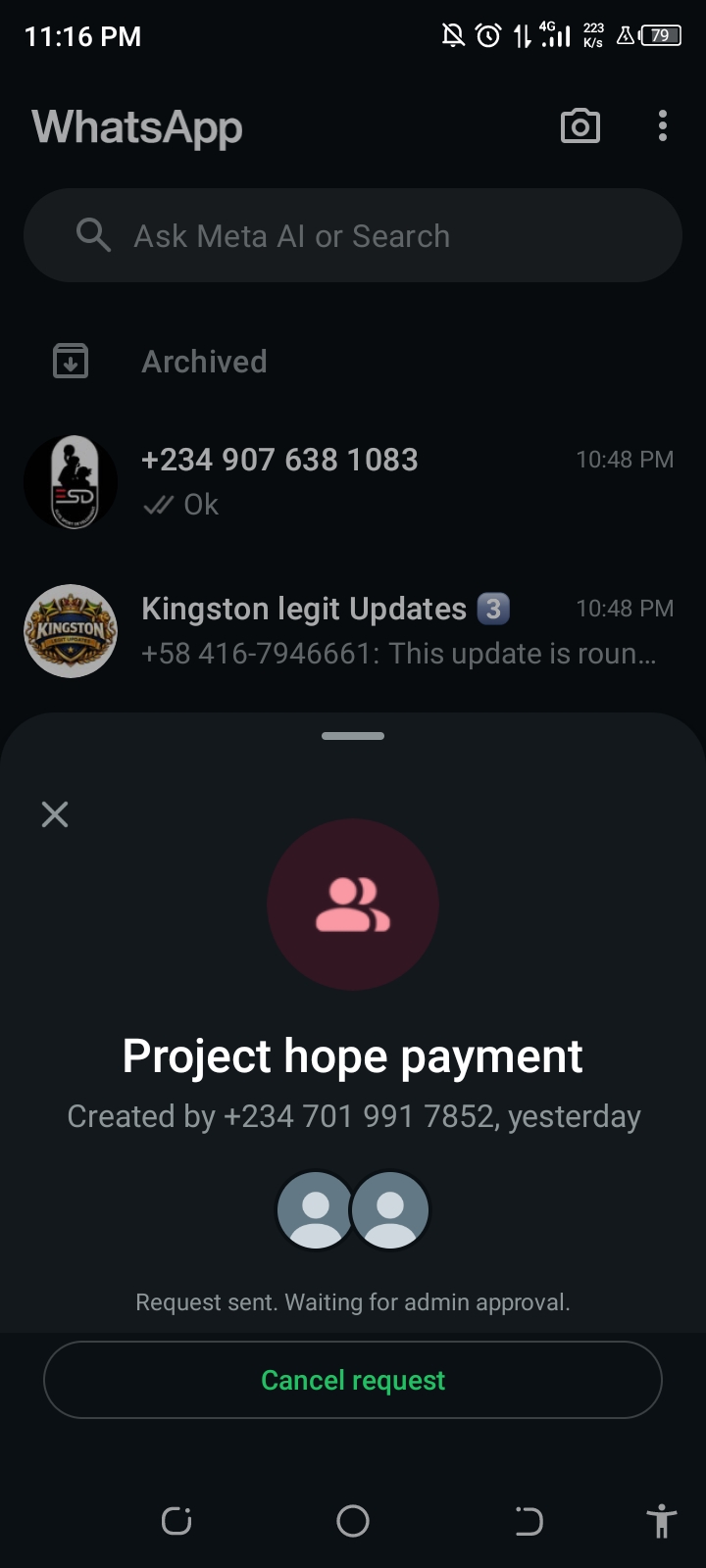Open the camera icon
706x1568 pixels.
(580, 126)
